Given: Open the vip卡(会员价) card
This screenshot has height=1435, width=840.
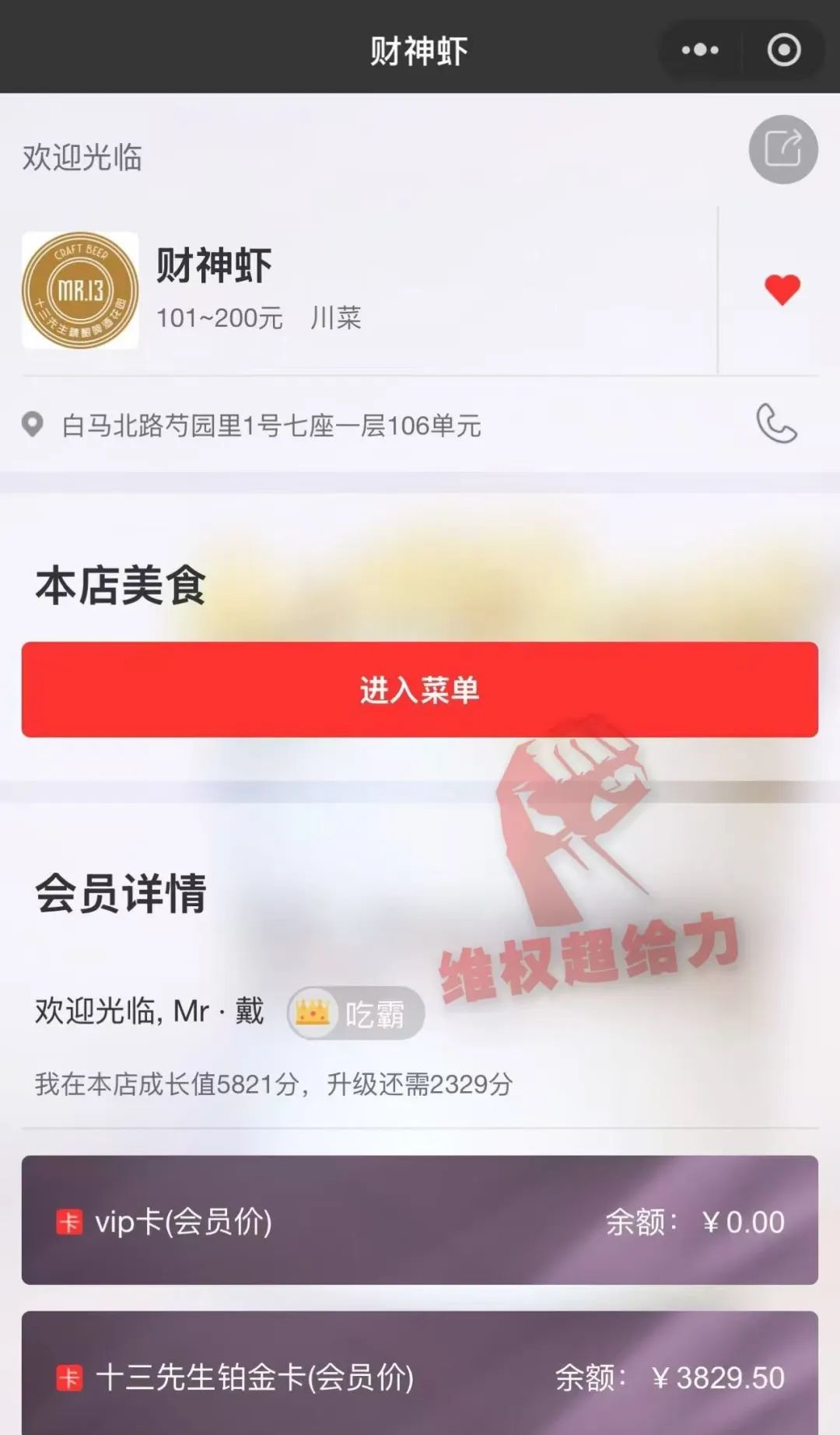Looking at the screenshot, I should (419, 1221).
